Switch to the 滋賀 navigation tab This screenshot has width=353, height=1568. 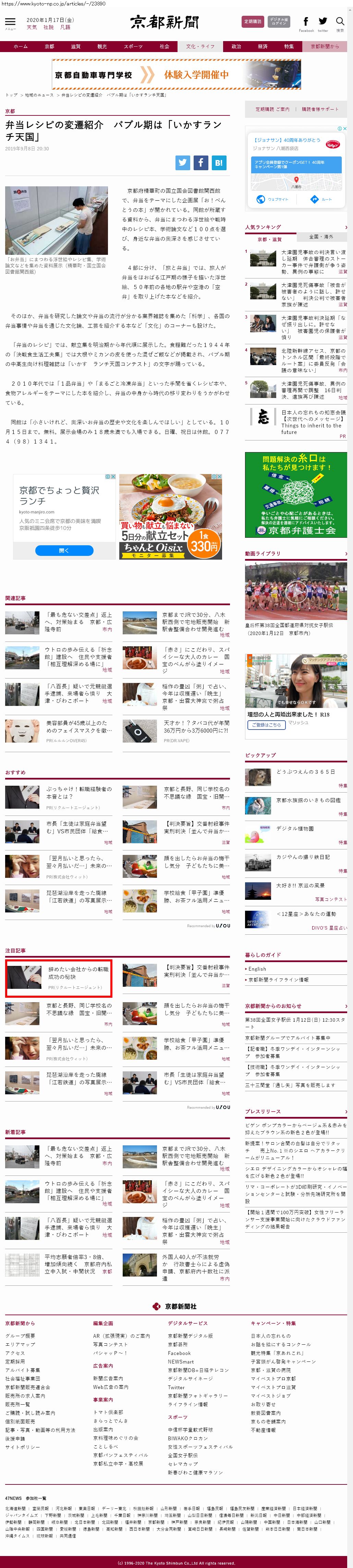tap(75, 46)
